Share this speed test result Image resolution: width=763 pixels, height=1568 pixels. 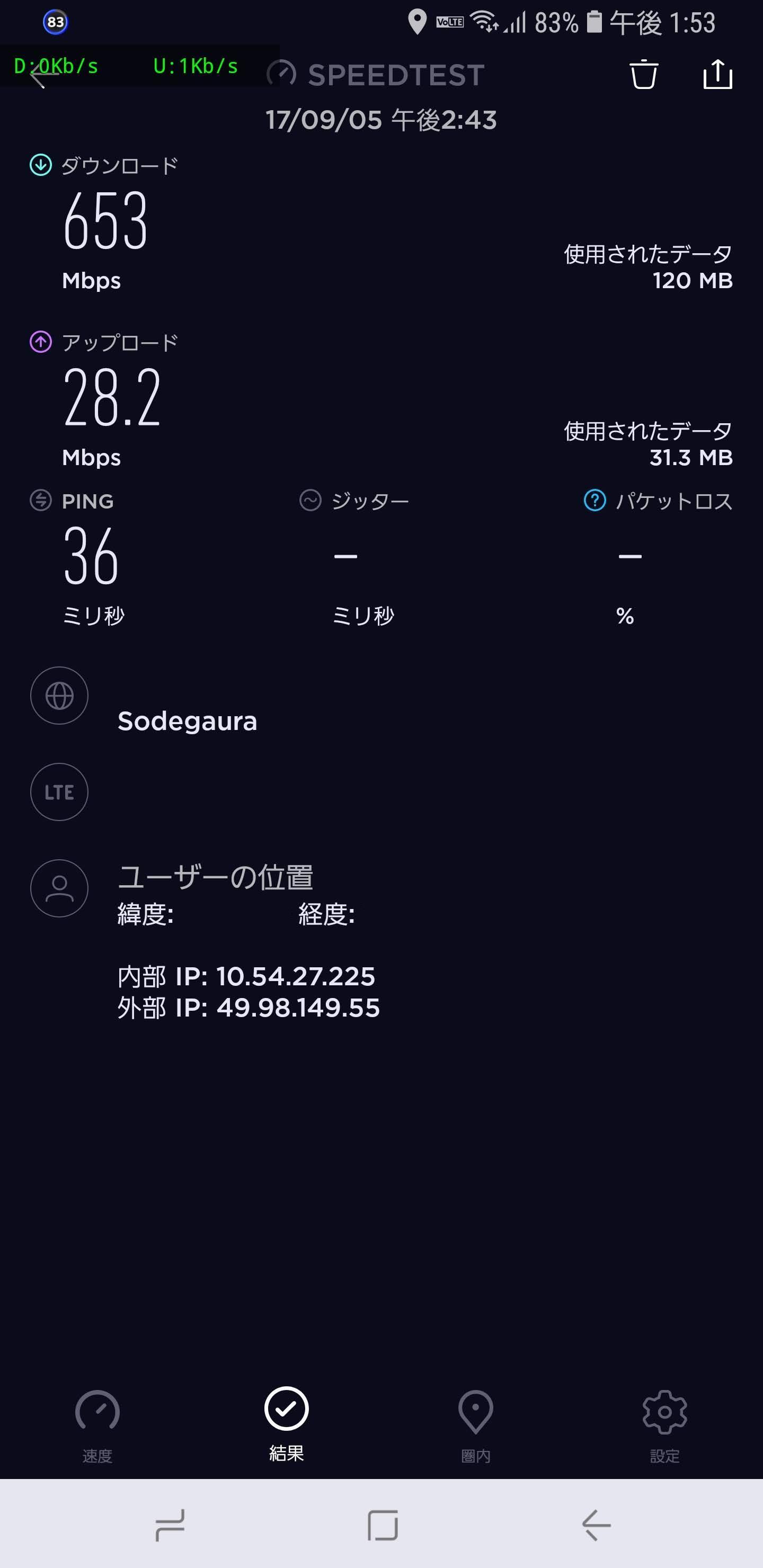click(x=717, y=75)
